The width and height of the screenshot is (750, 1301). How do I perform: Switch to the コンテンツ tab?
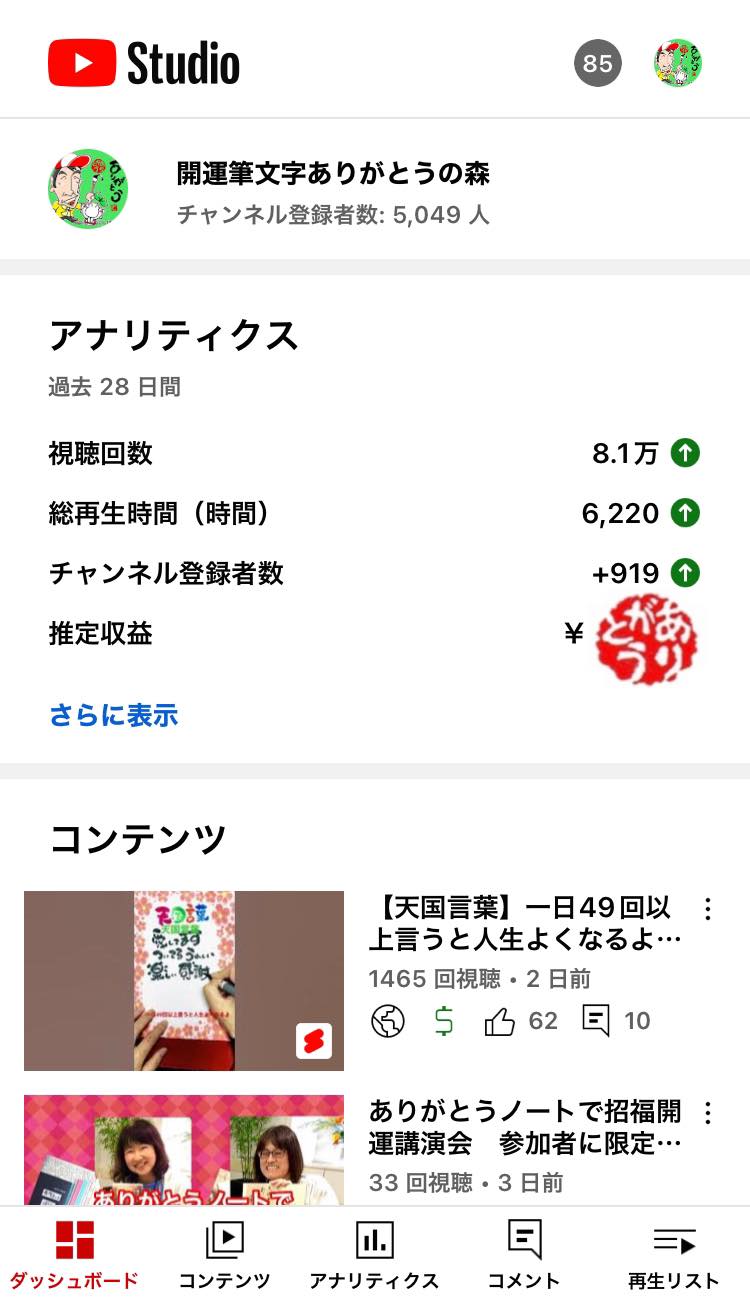pos(224,1254)
